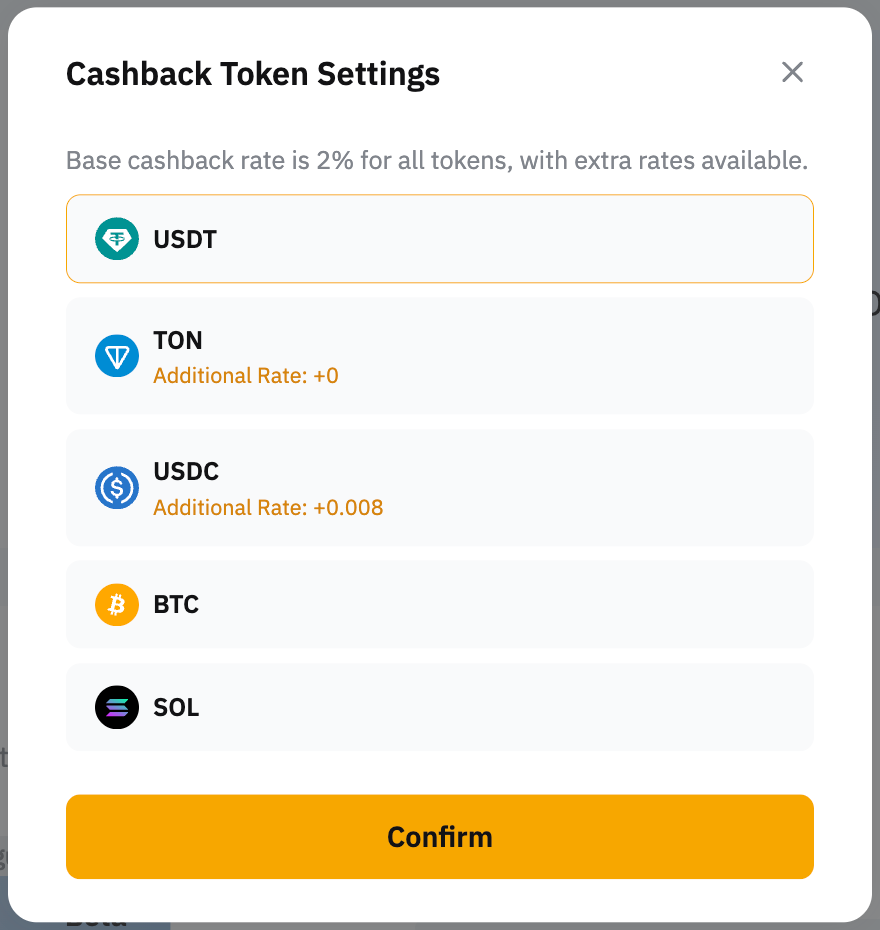Select BTC as cashback token
The image size is (880, 930).
tap(439, 604)
